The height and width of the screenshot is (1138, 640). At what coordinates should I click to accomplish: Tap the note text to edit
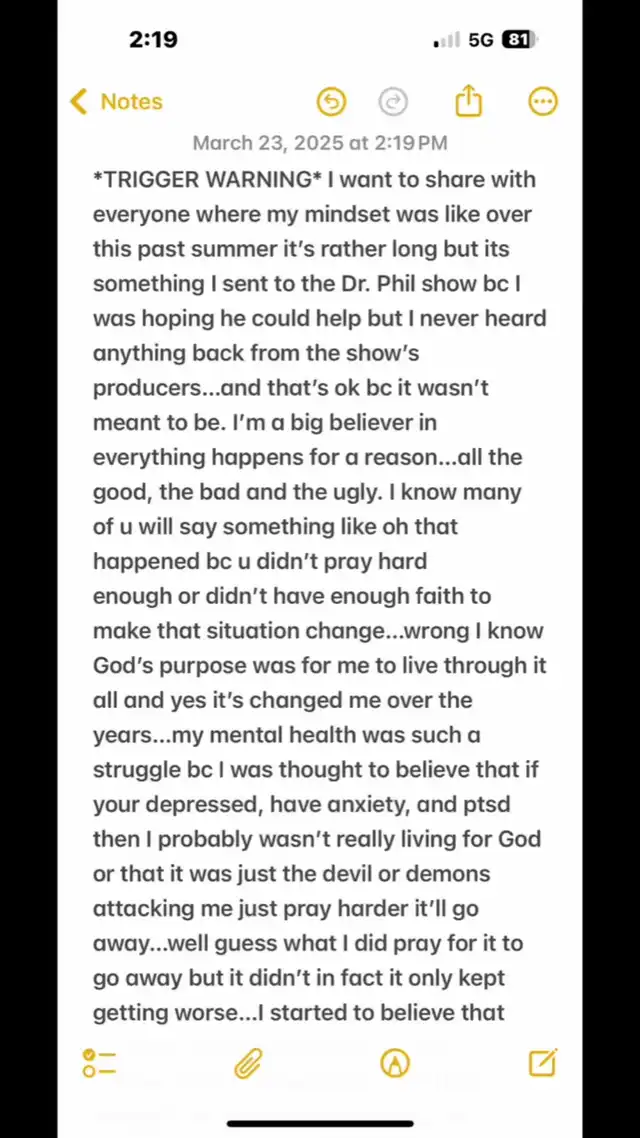tap(319, 596)
